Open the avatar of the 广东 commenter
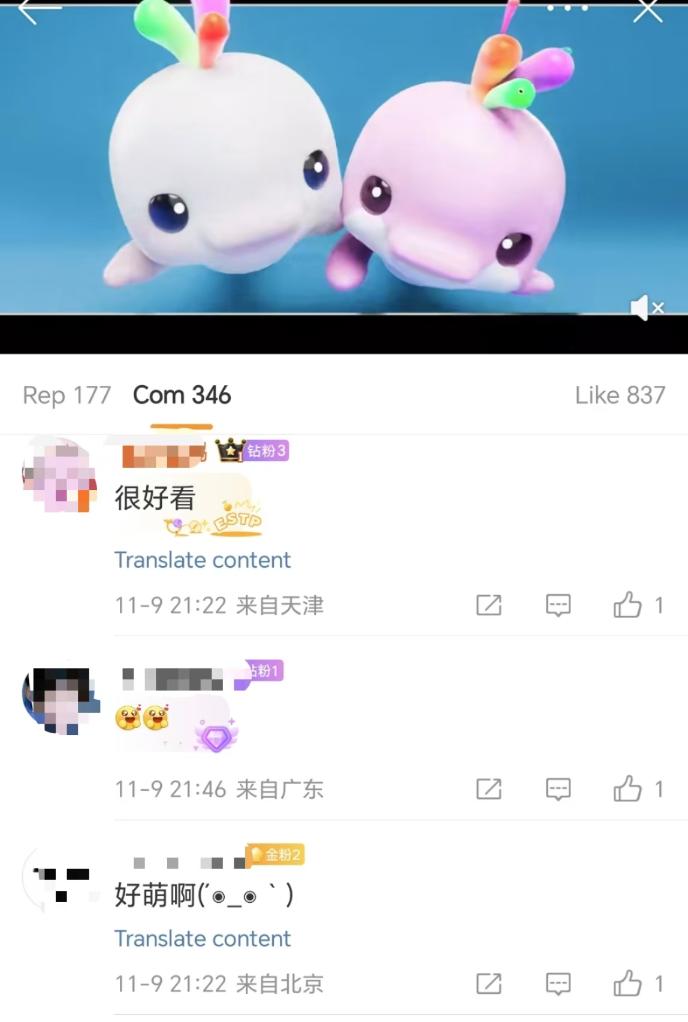The image size is (688, 1022). tap(59, 700)
